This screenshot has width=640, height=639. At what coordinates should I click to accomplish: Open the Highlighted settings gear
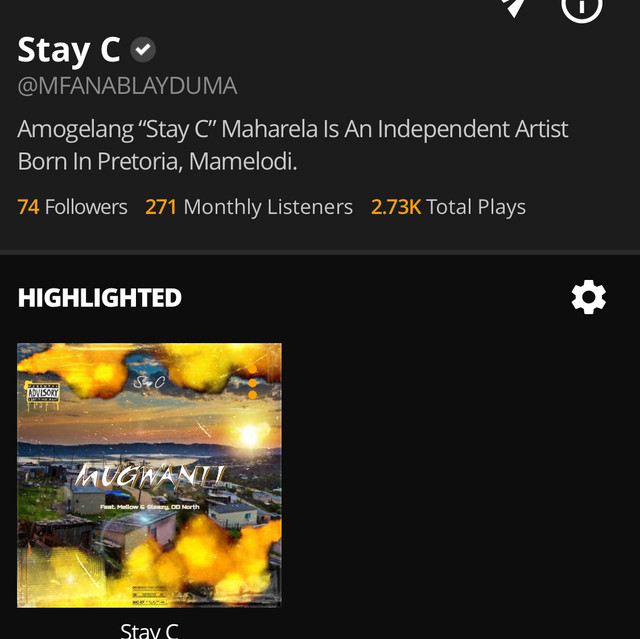pos(588,297)
